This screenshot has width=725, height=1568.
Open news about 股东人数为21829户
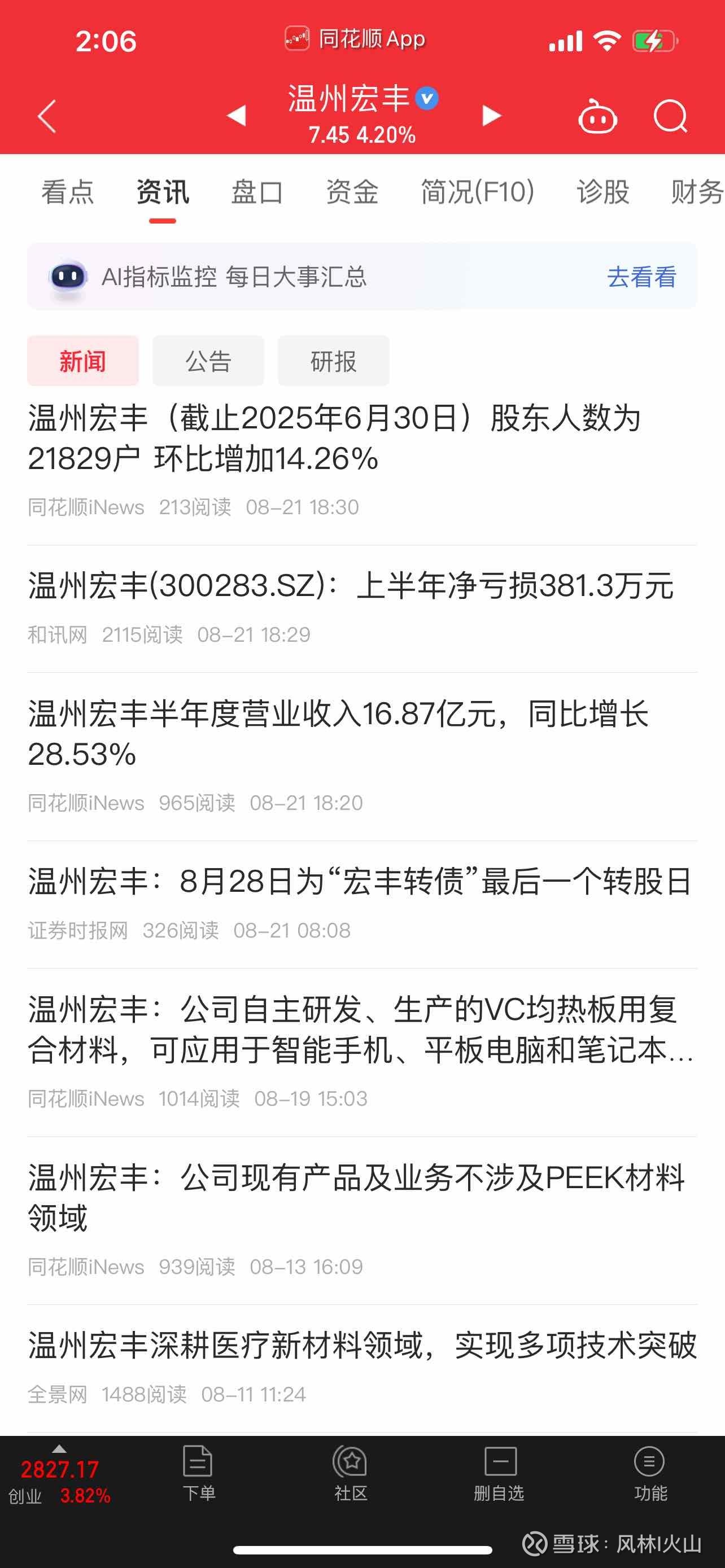tap(334, 438)
